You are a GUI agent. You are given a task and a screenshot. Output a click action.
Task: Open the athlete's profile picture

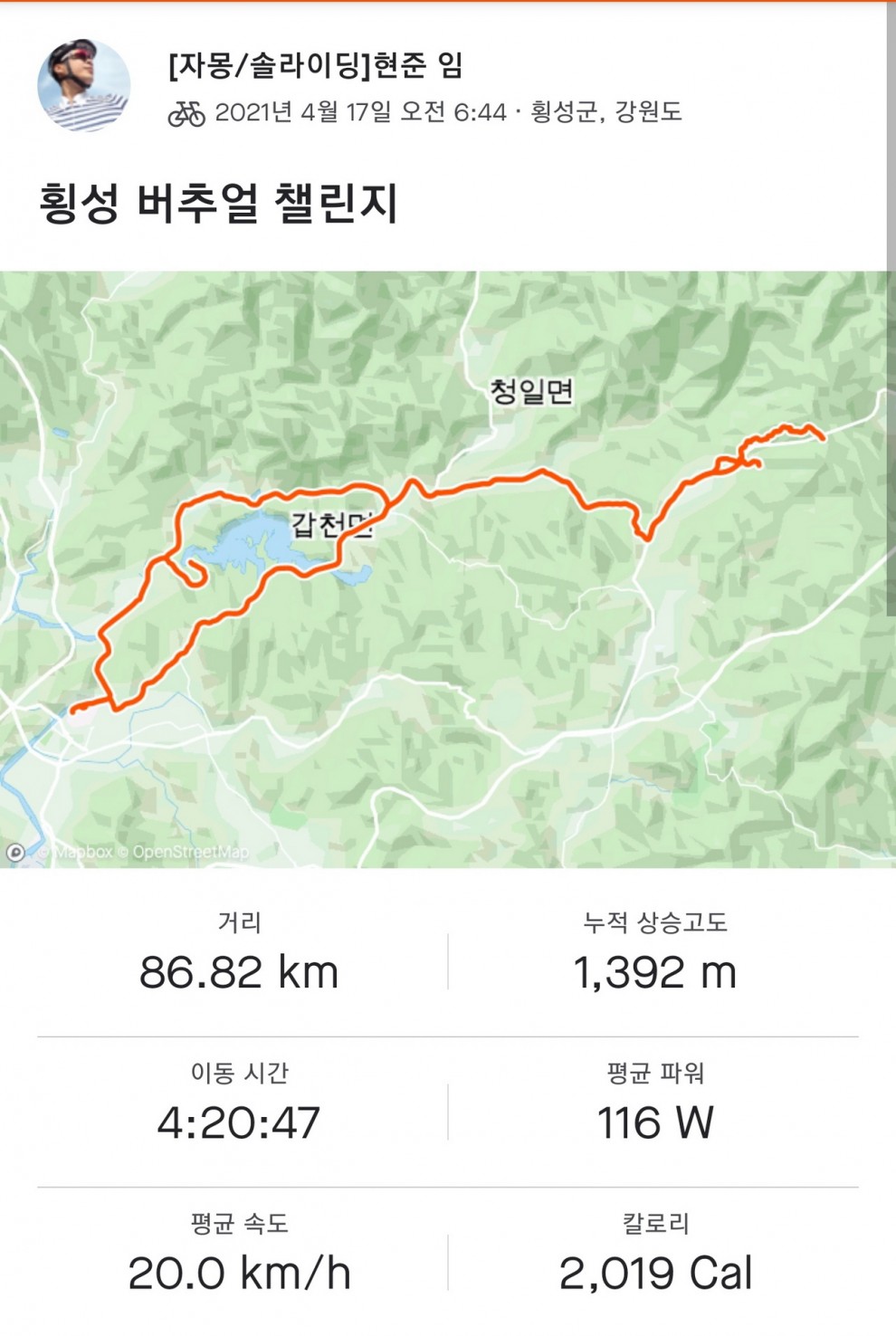[x=83, y=86]
